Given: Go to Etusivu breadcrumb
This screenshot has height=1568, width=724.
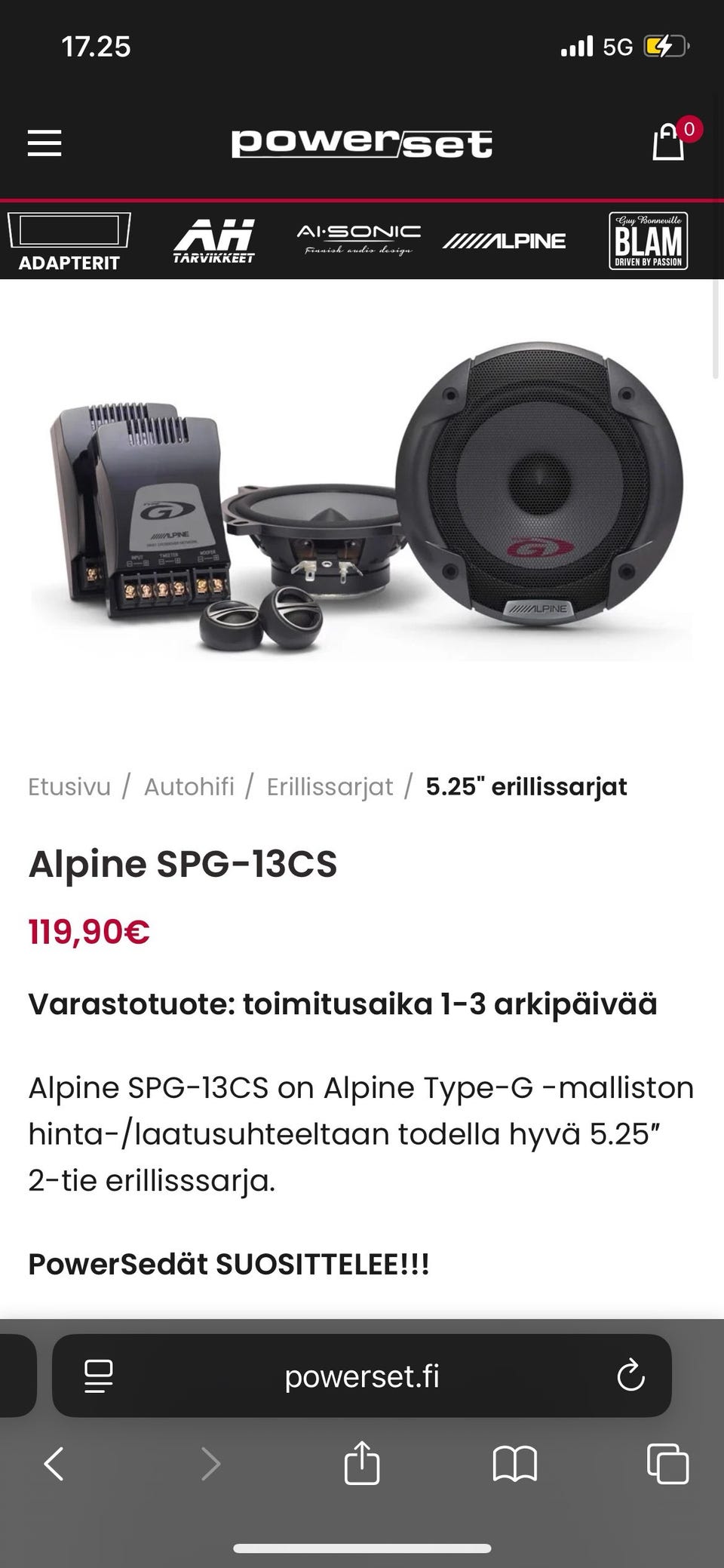Looking at the screenshot, I should (x=69, y=786).
